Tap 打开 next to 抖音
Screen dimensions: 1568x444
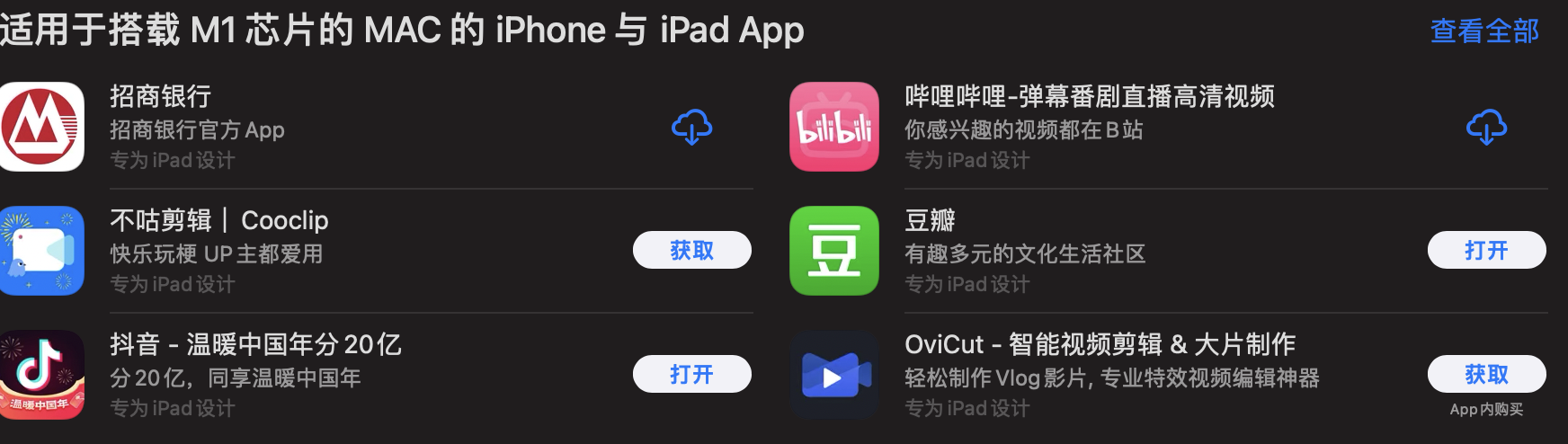[x=691, y=374]
